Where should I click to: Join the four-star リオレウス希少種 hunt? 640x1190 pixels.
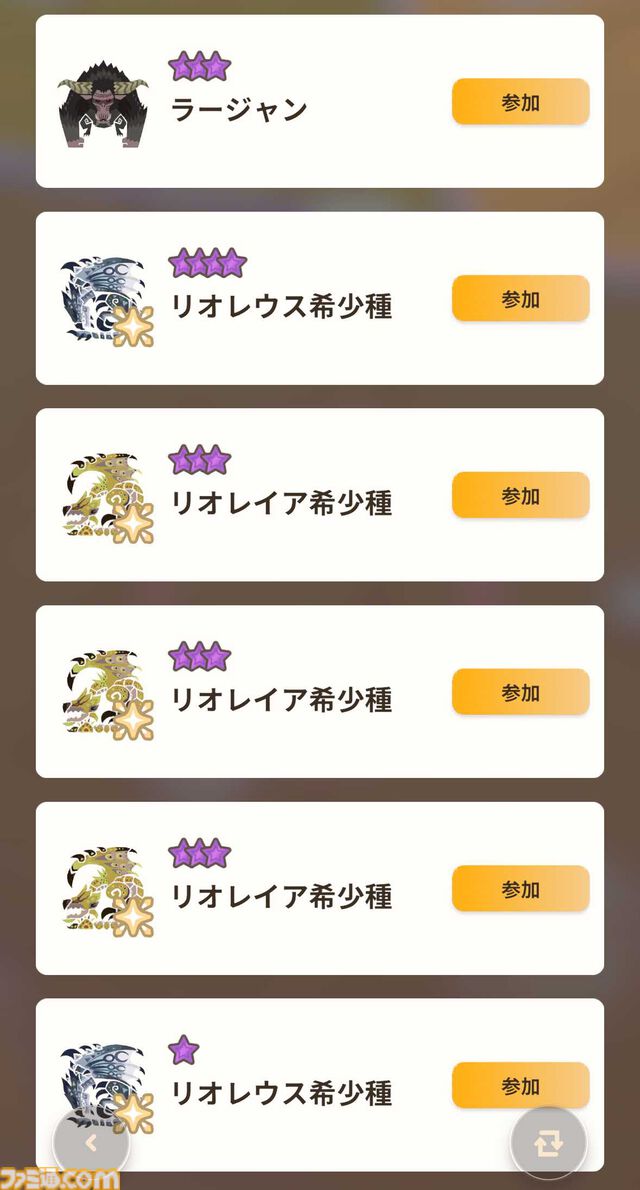pyautogui.click(x=520, y=299)
